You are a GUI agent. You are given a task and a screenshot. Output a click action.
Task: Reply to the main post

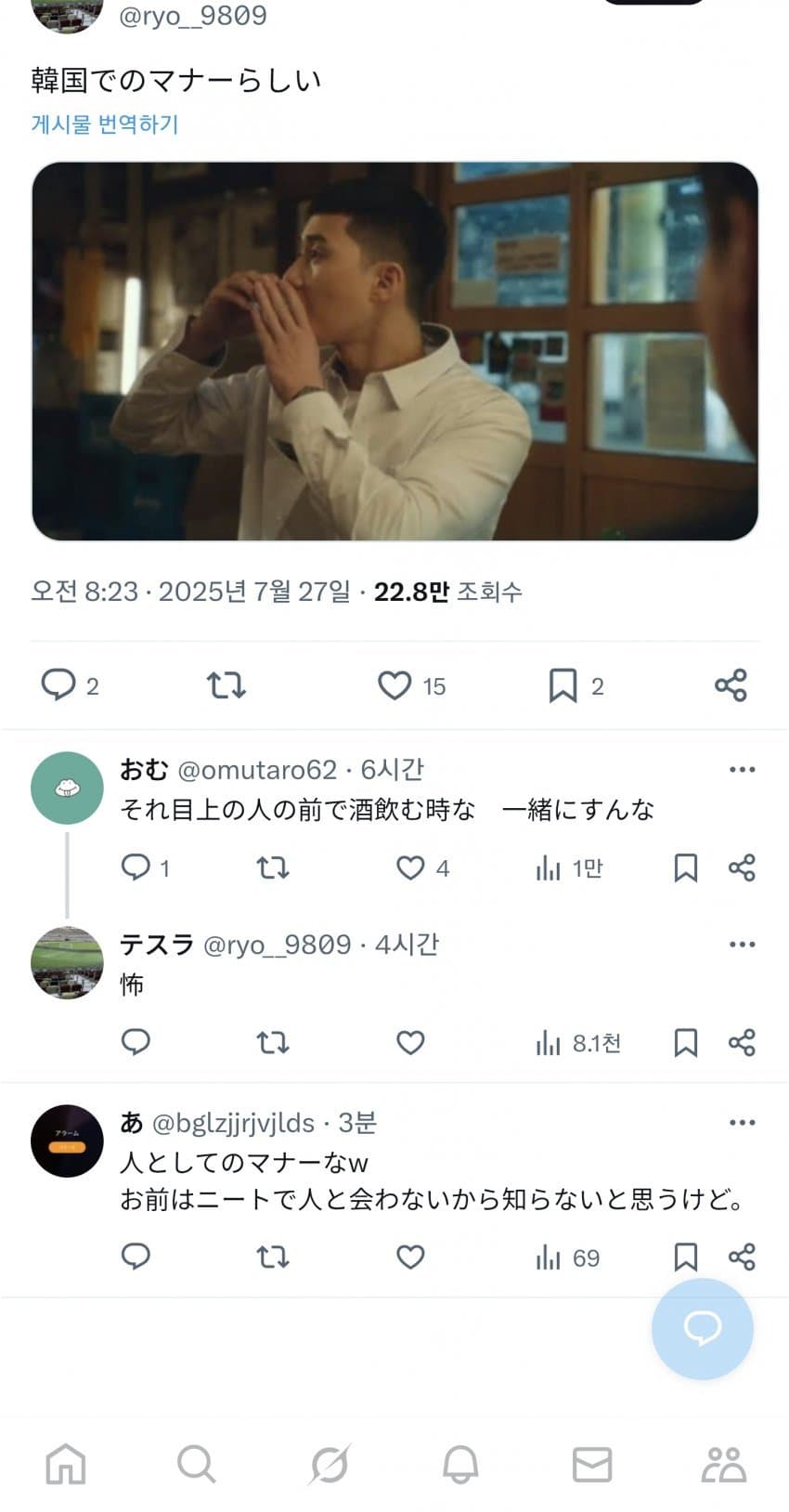[x=58, y=685]
